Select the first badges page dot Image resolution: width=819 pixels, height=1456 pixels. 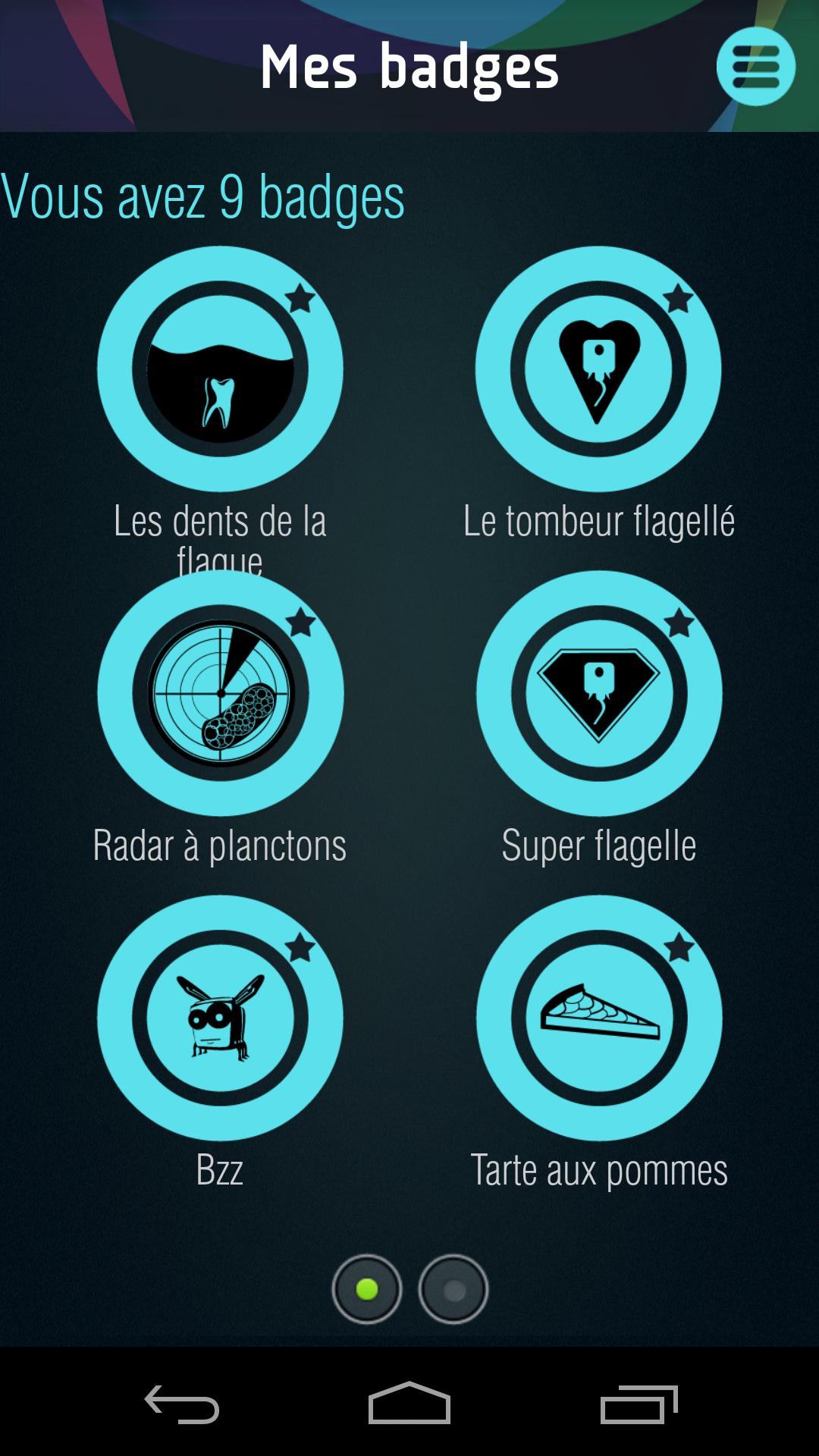point(367,1289)
